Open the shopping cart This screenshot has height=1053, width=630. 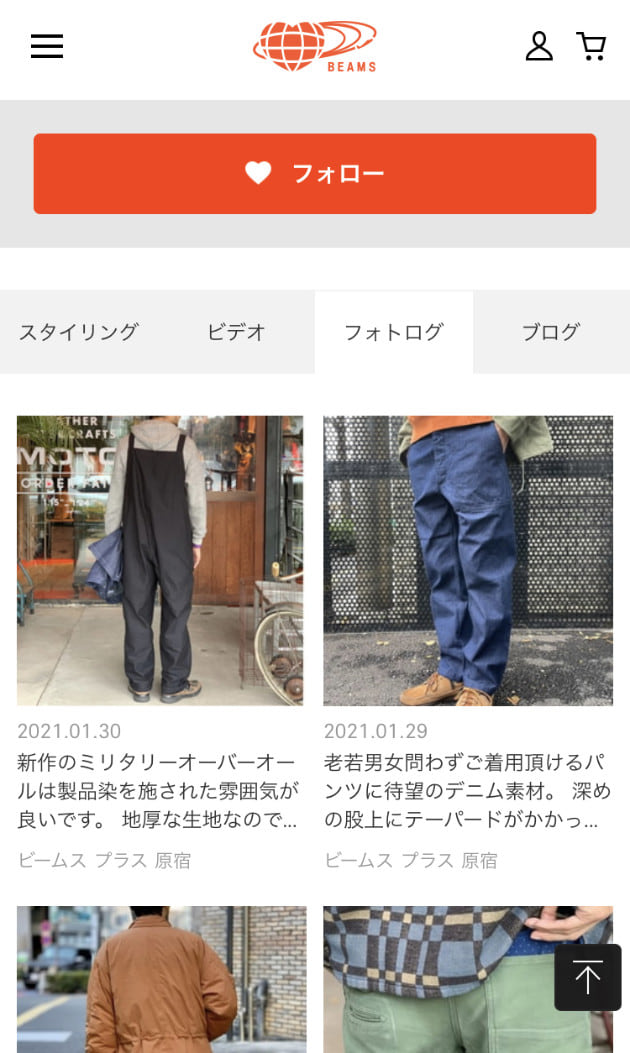[591, 46]
